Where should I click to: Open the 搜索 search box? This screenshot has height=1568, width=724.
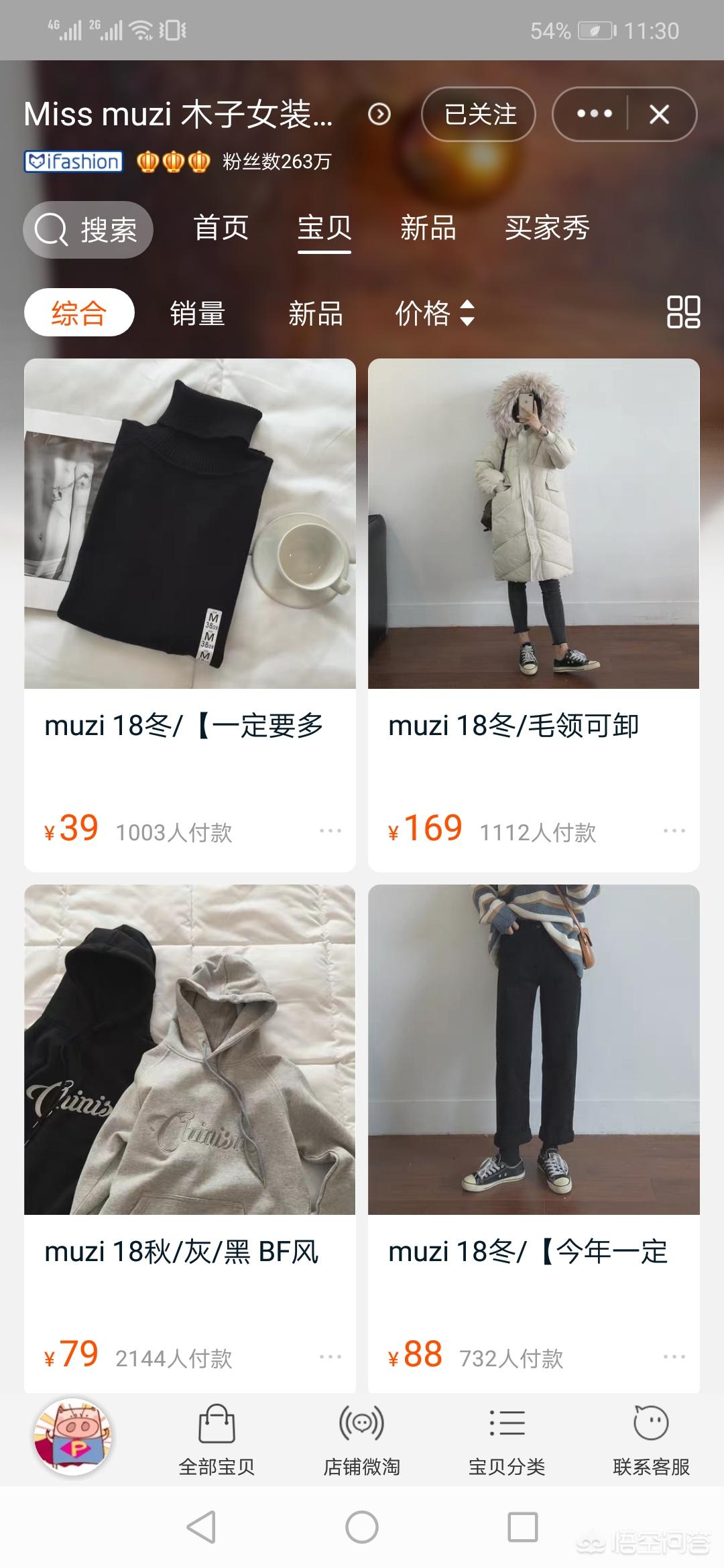(x=88, y=230)
